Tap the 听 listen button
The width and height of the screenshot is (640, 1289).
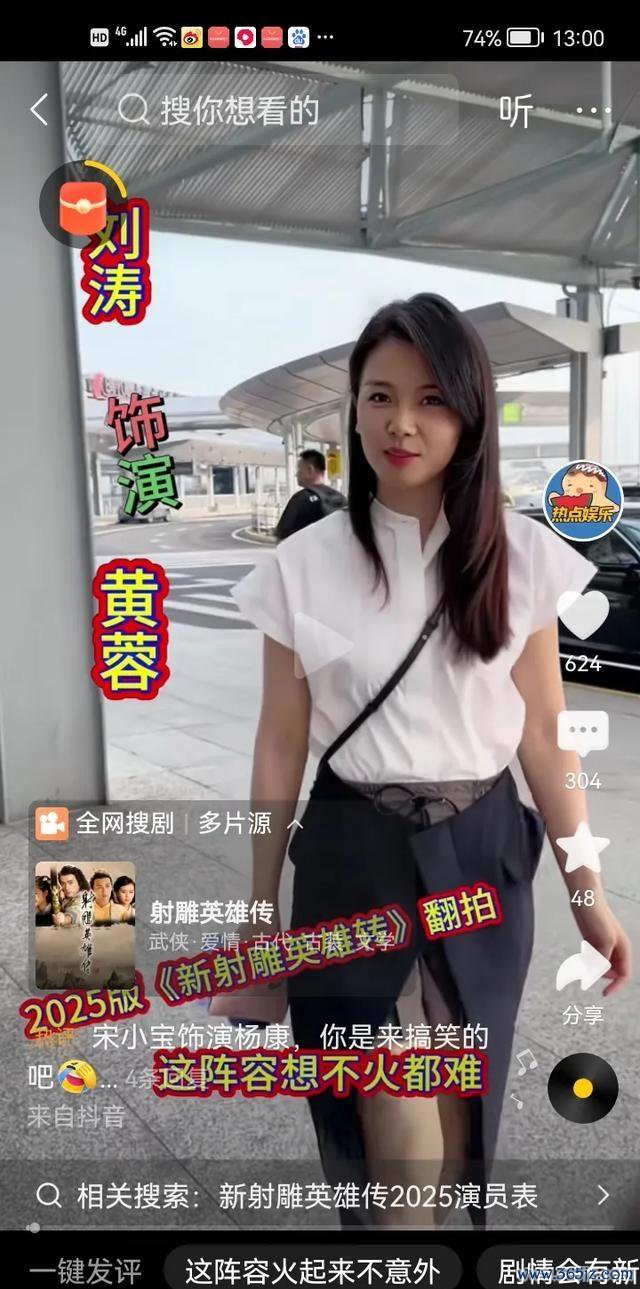pyautogui.click(x=516, y=111)
